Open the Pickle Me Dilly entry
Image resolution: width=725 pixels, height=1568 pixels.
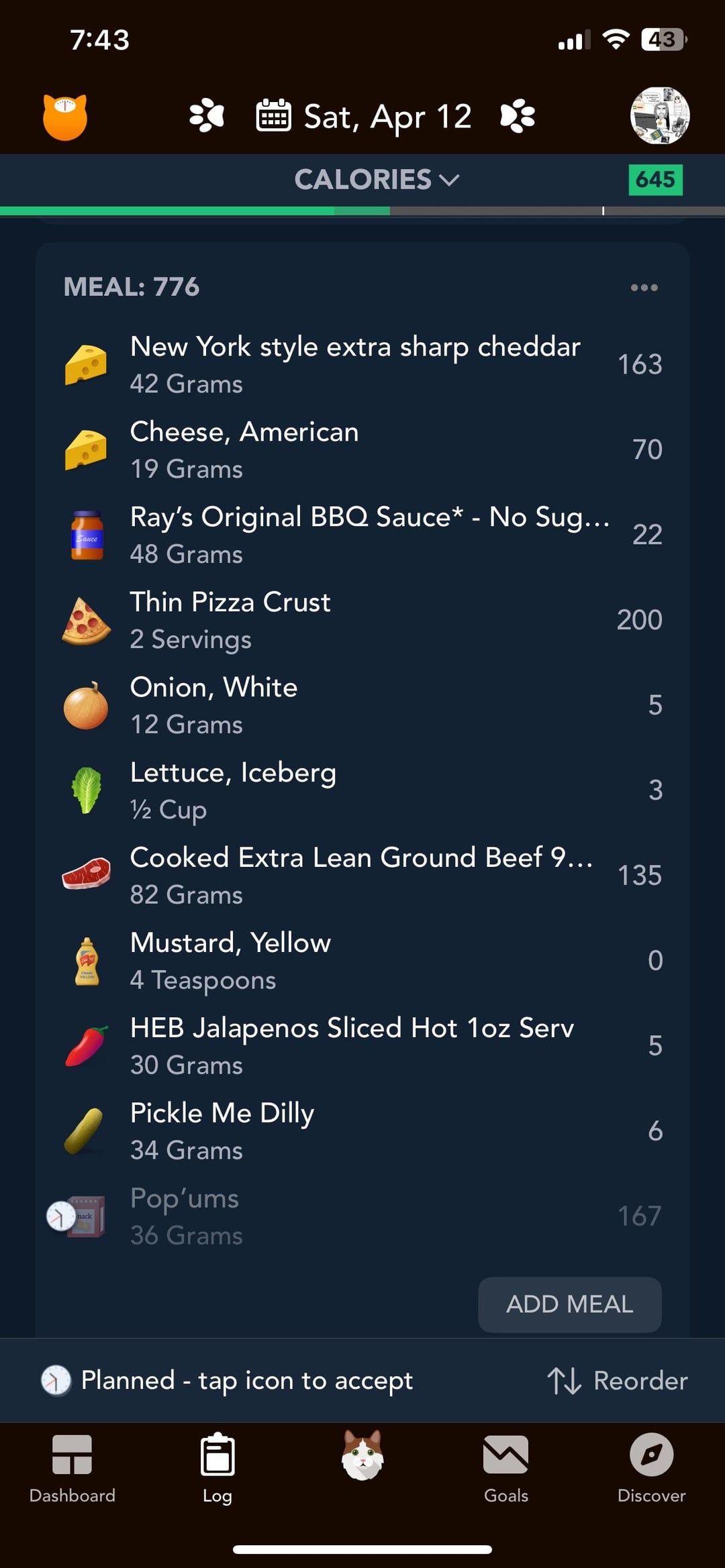click(x=362, y=1131)
